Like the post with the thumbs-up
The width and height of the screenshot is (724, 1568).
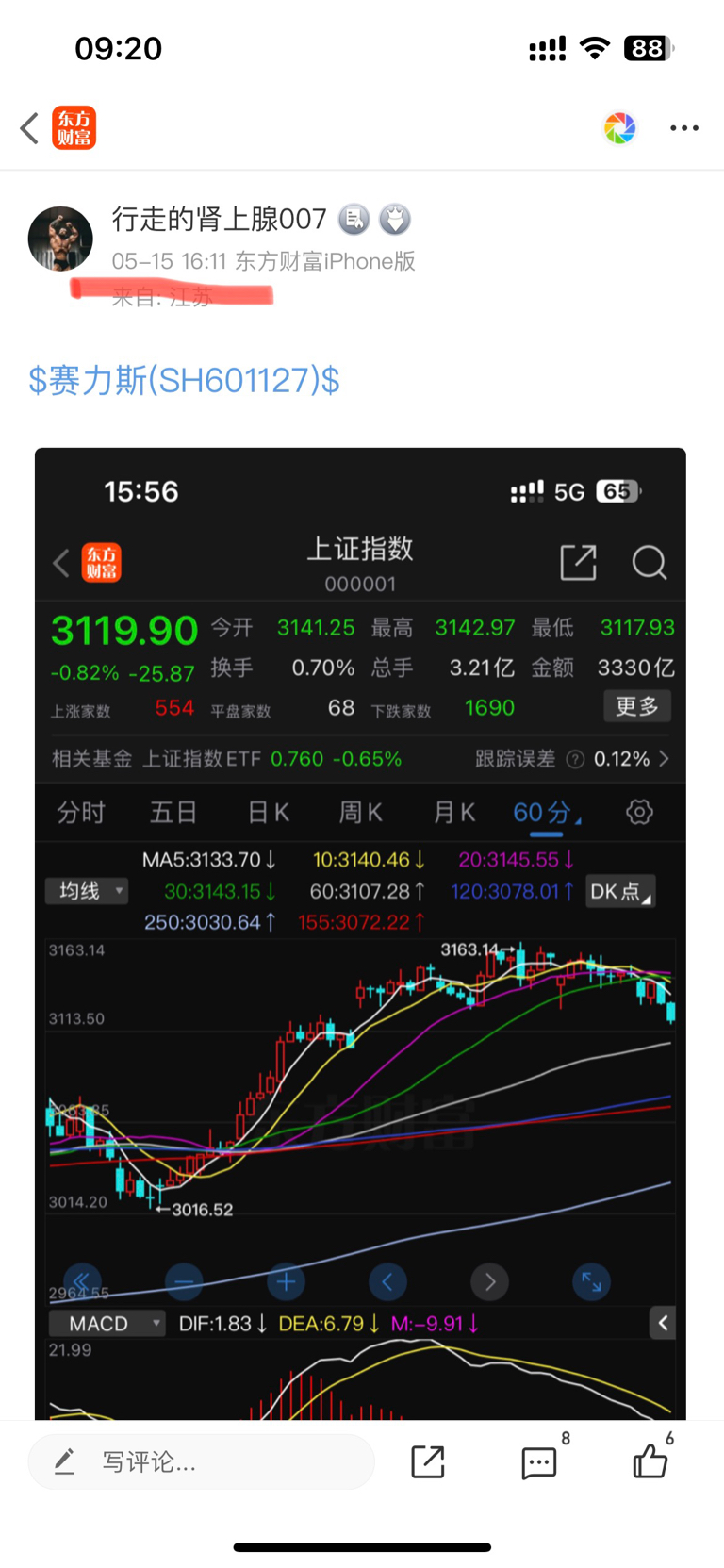pyautogui.click(x=650, y=1462)
